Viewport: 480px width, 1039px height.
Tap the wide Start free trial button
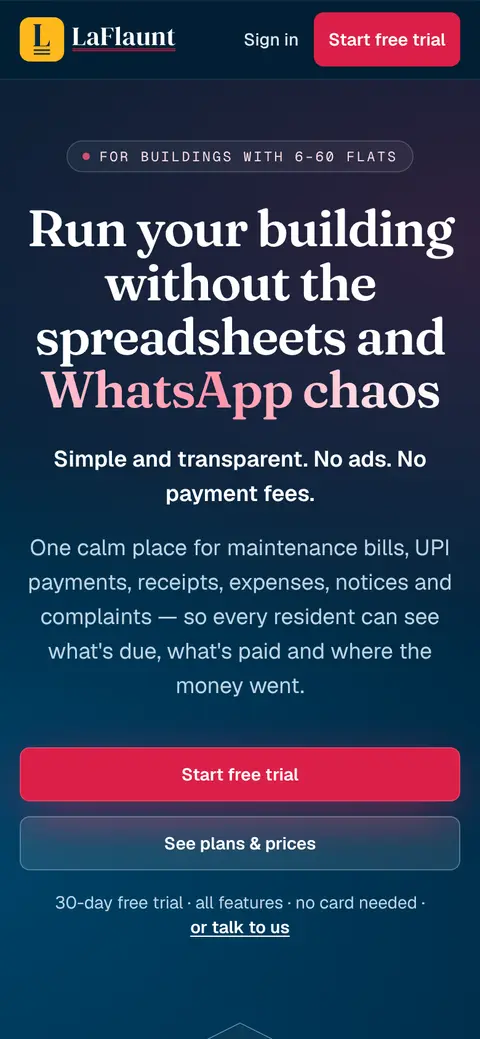240,774
